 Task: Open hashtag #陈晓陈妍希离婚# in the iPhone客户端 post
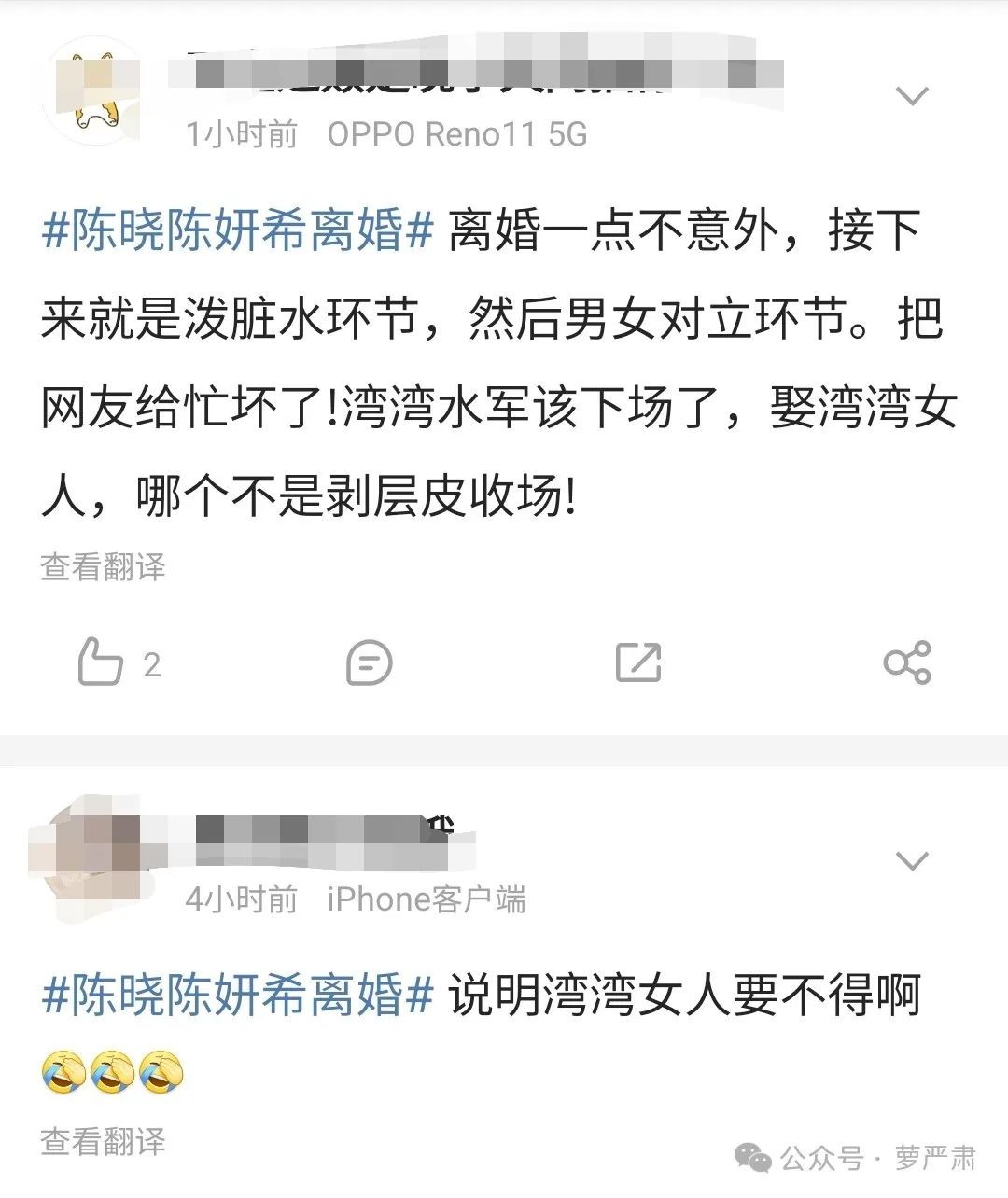(x=238, y=995)
